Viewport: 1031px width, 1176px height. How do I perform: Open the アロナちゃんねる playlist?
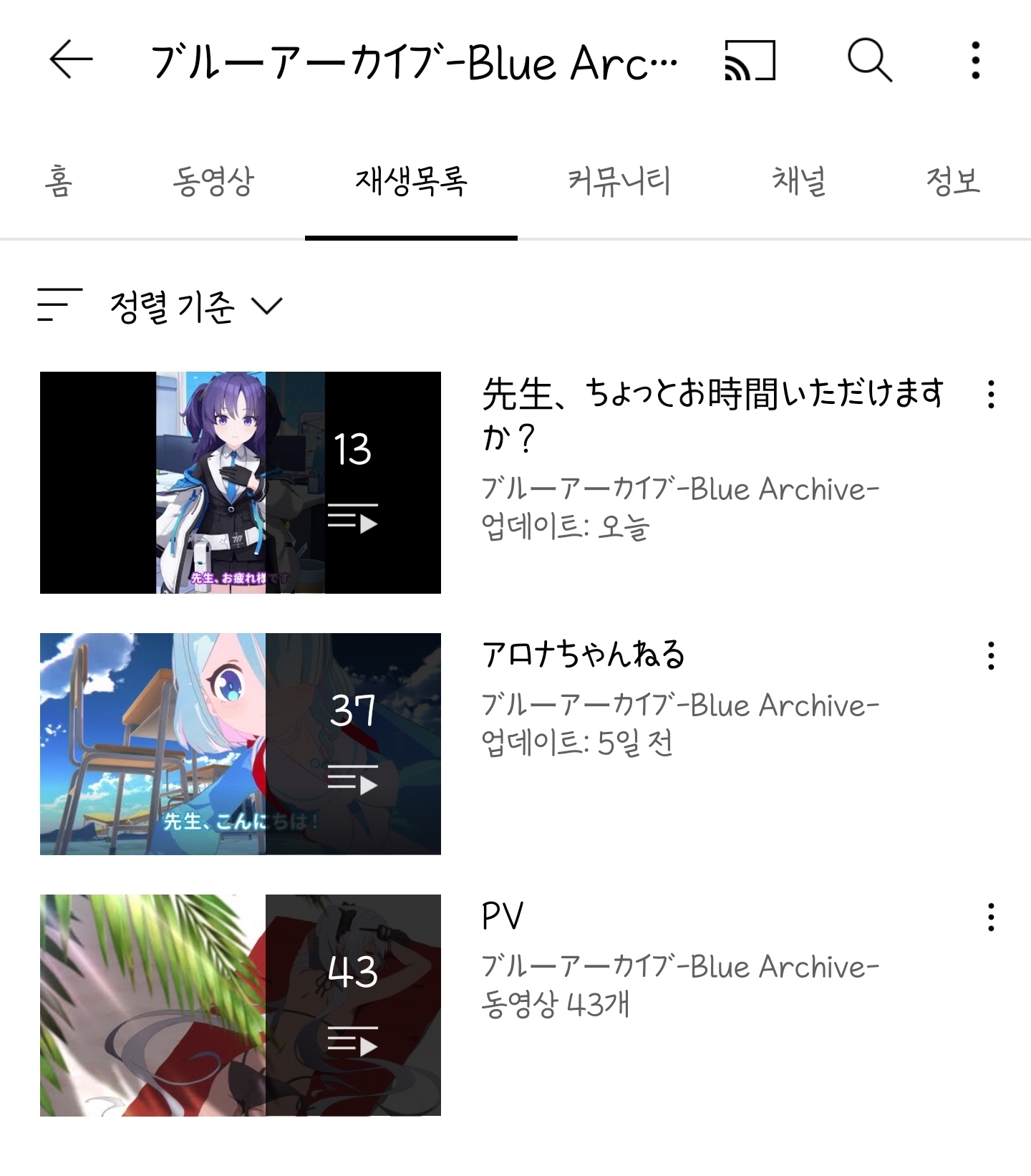[x=241, y=743]
